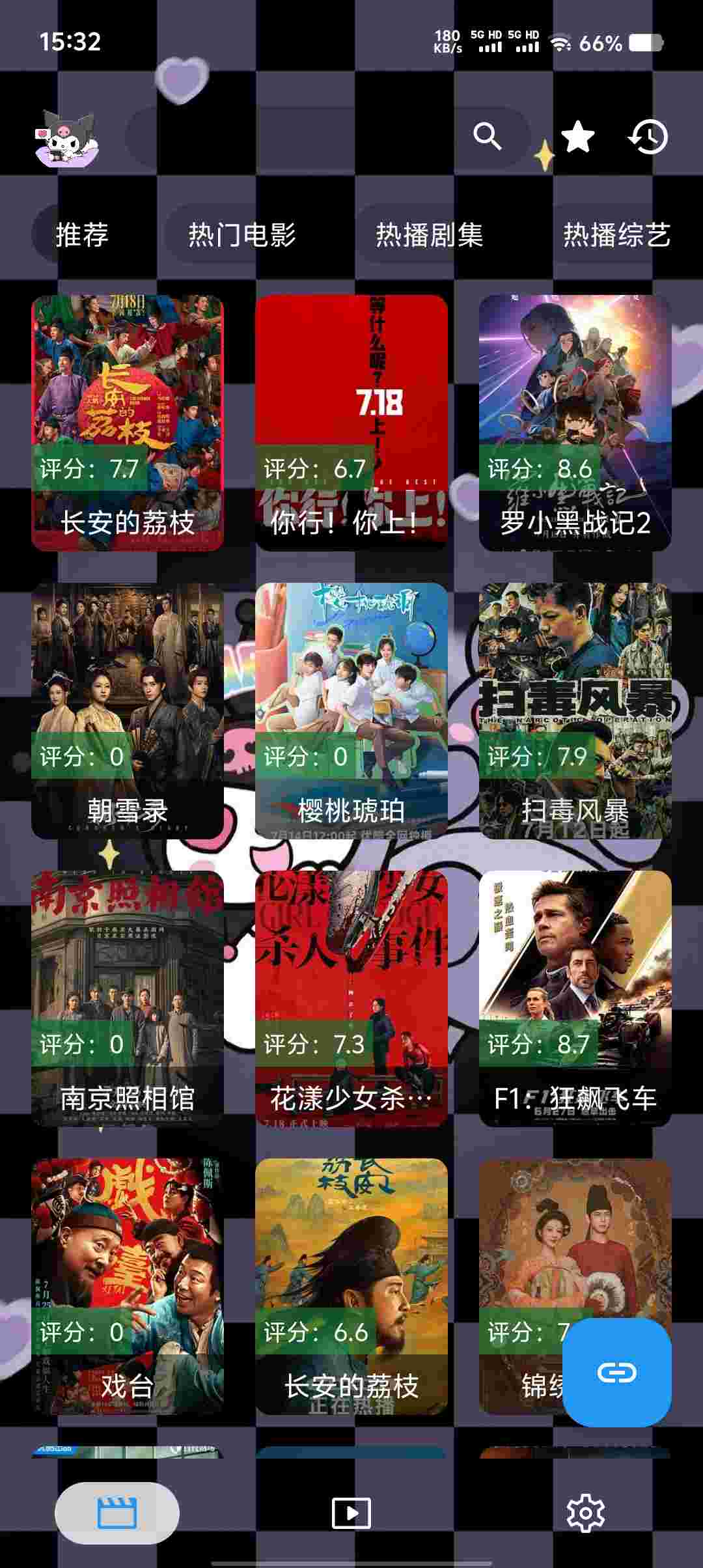Switch to the 热播剧集 tab
Viewport: 703px width, 1568px height.
(430, 235)
